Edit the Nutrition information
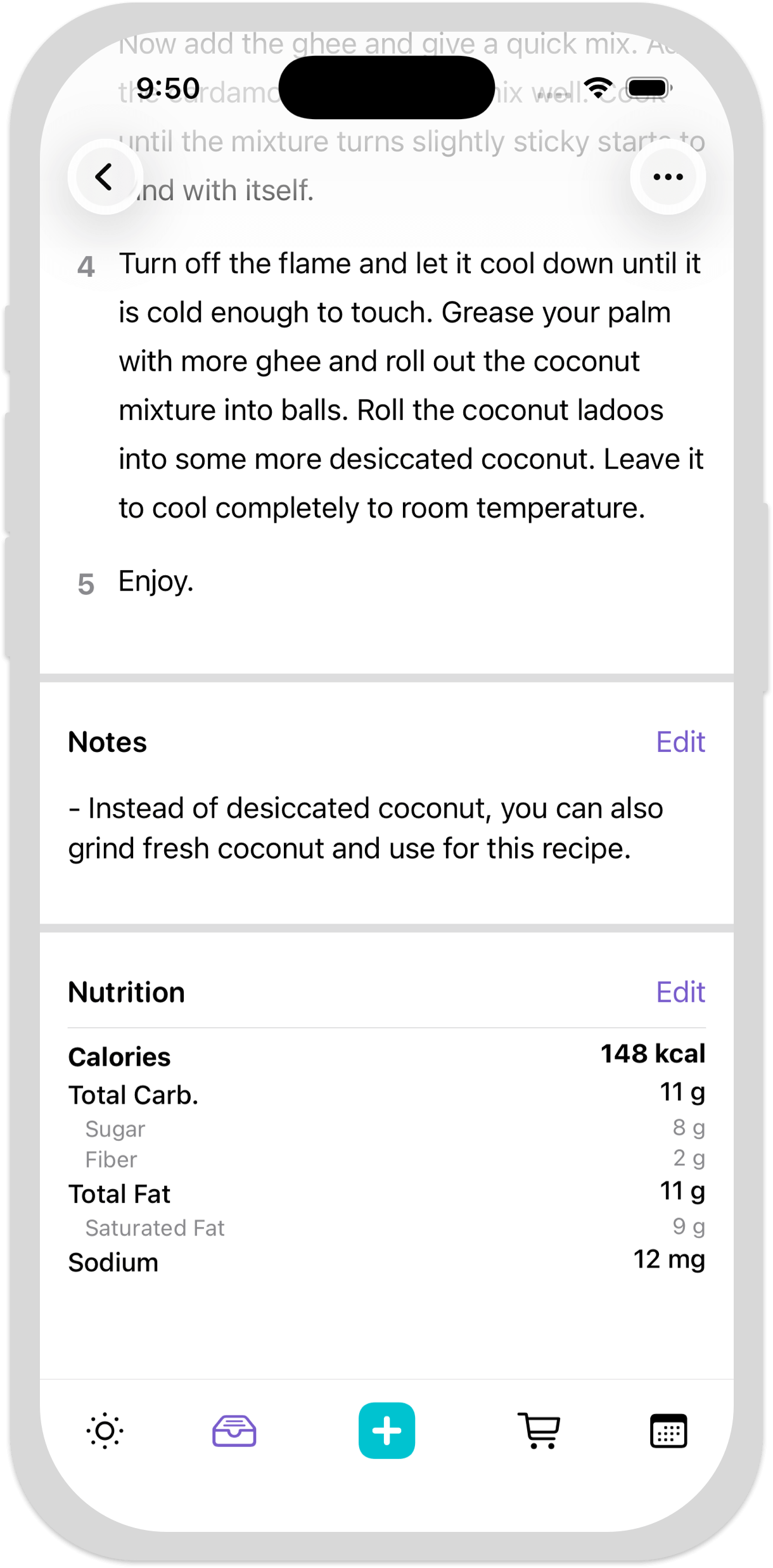773x1568 pixels. [680, 992]
